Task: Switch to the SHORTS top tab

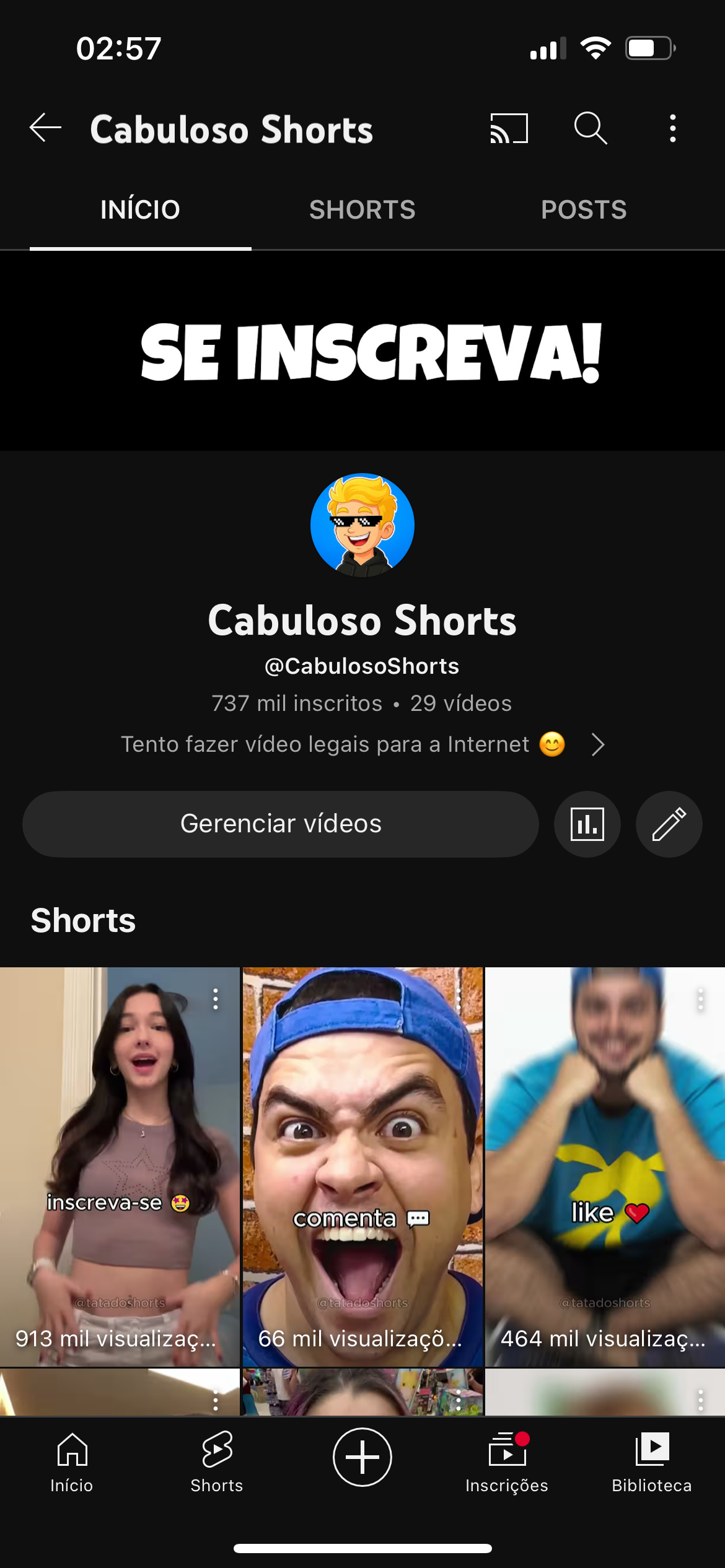Action: pyautogui.click(x=362, y=210)
